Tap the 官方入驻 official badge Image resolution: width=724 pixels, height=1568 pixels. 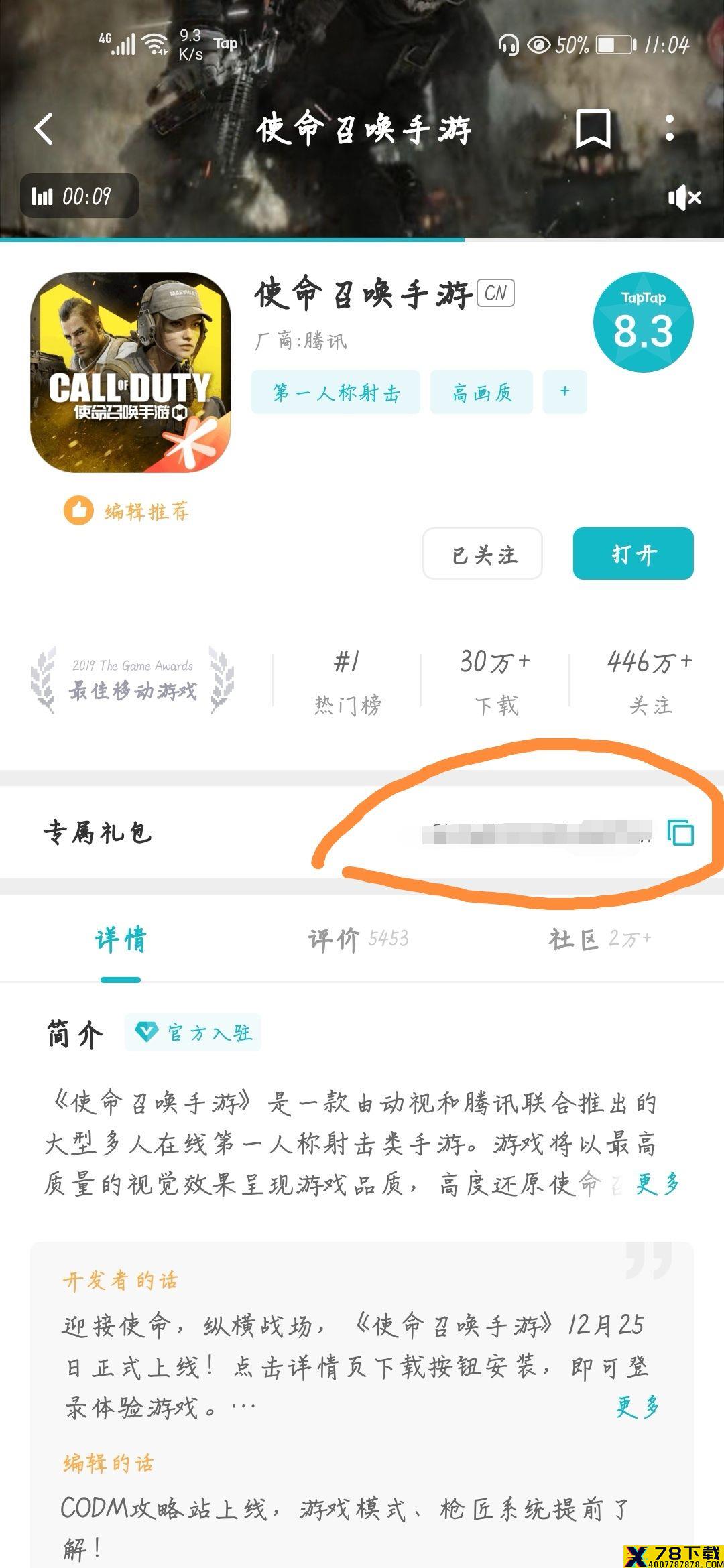[193, 1033]
